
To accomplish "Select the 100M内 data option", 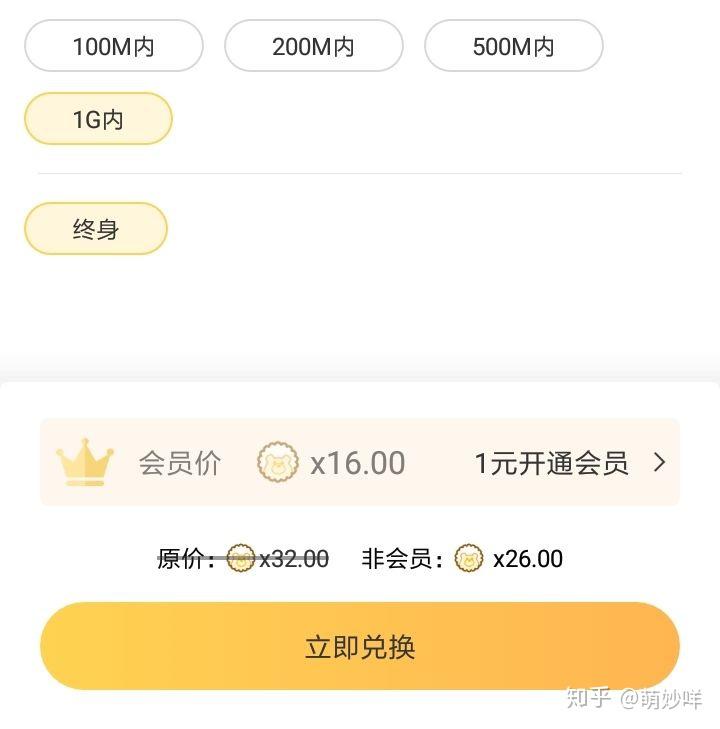I will [x=113, y=46].
